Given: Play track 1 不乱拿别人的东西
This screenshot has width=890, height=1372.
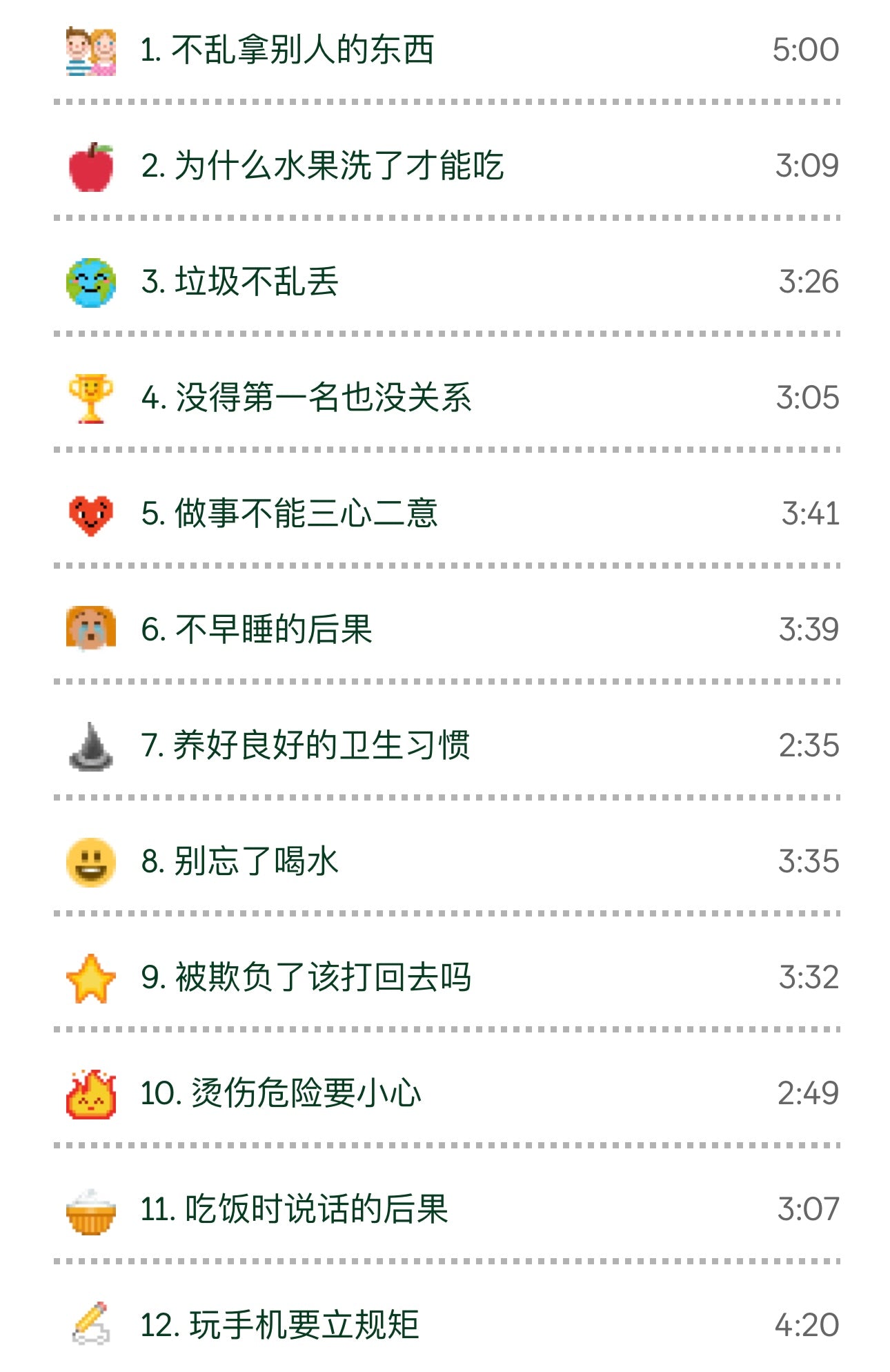Looking at the screenshot, I should 287,50.
